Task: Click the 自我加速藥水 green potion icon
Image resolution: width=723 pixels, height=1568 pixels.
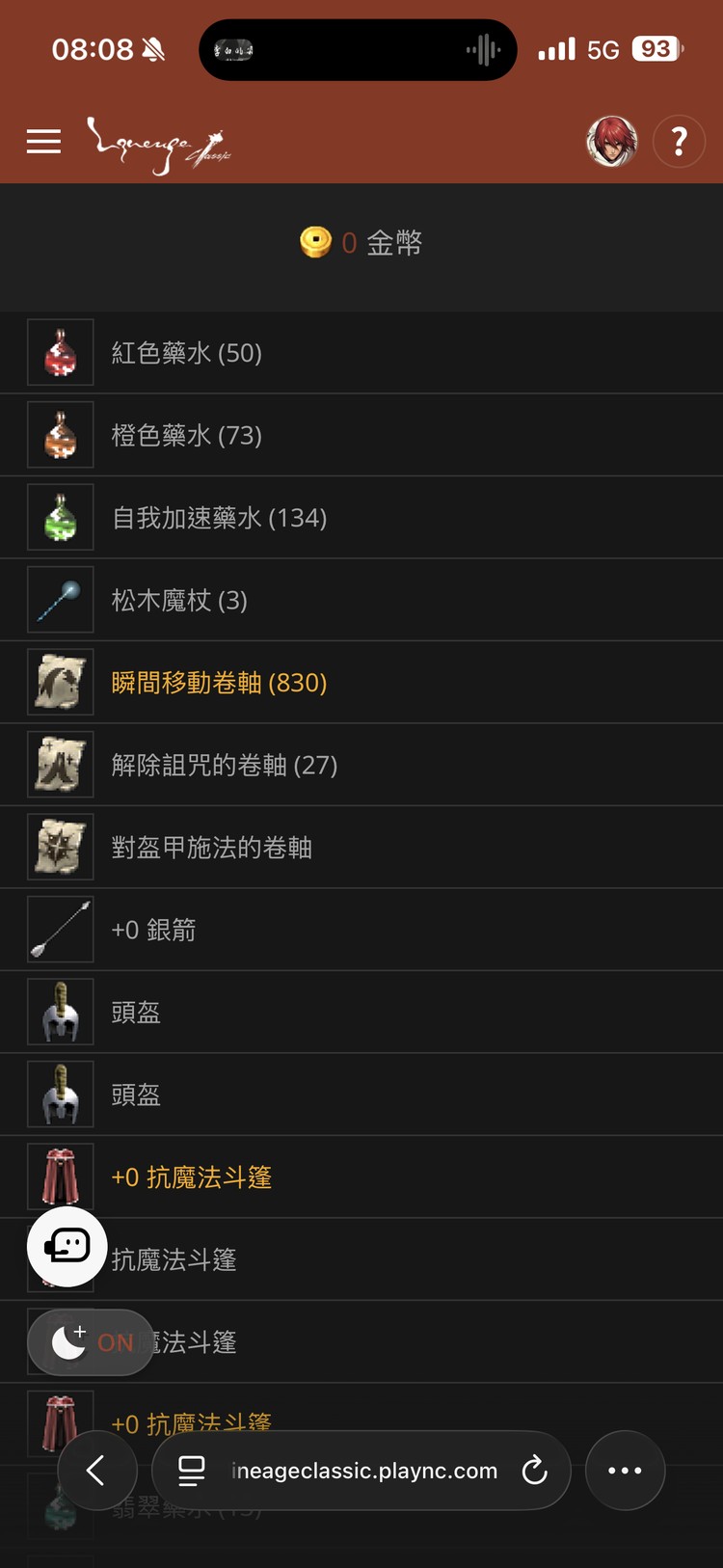Action: coord(60,517)
